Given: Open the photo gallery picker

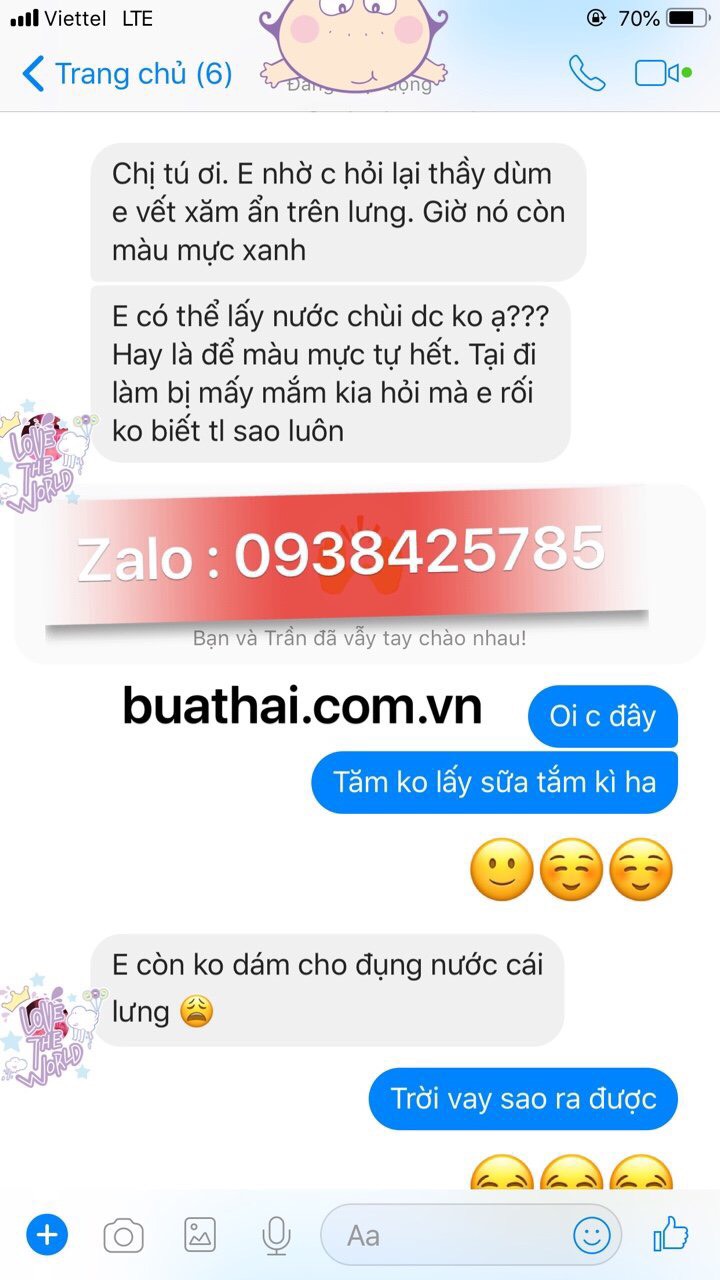Looking at the screenshot, I should (x=200, y=1236).
